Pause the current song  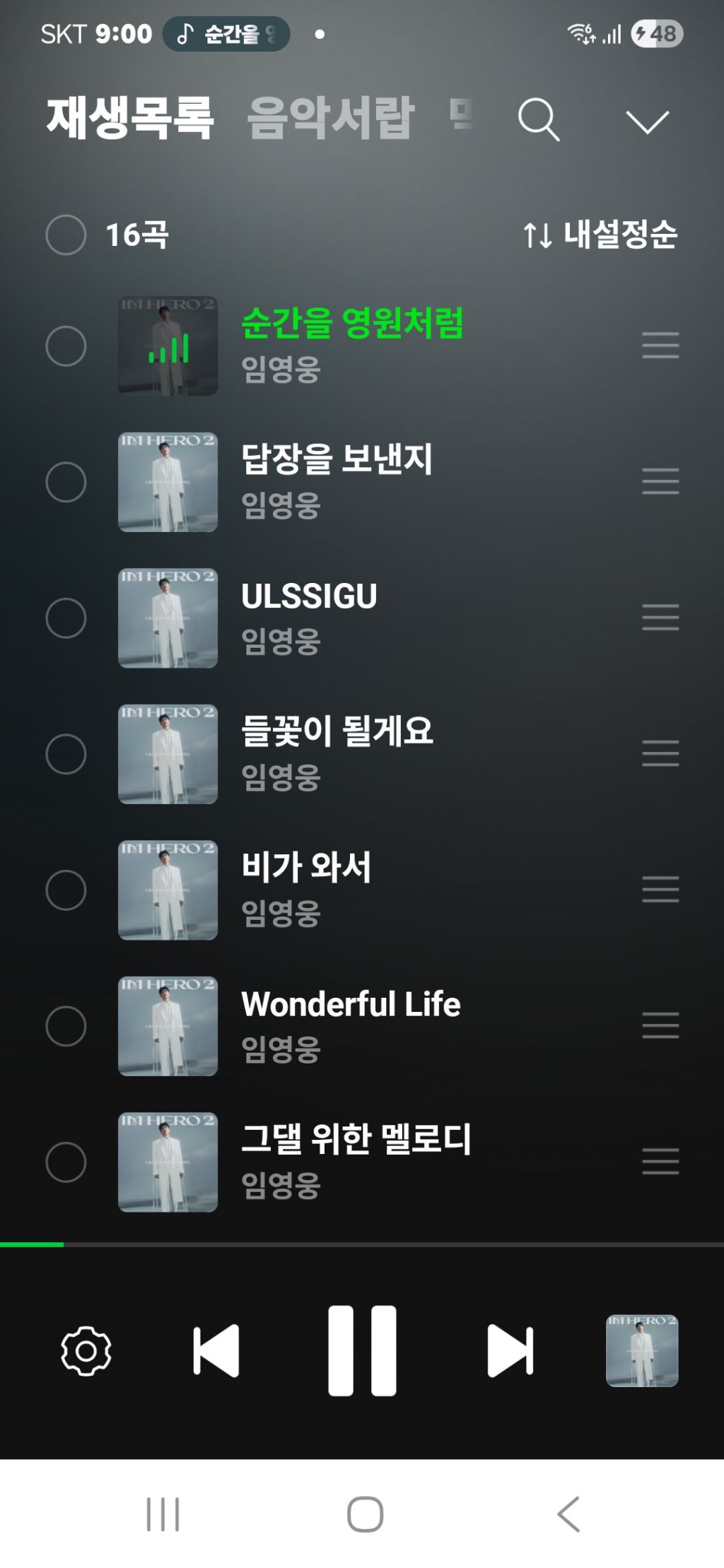362,1350
